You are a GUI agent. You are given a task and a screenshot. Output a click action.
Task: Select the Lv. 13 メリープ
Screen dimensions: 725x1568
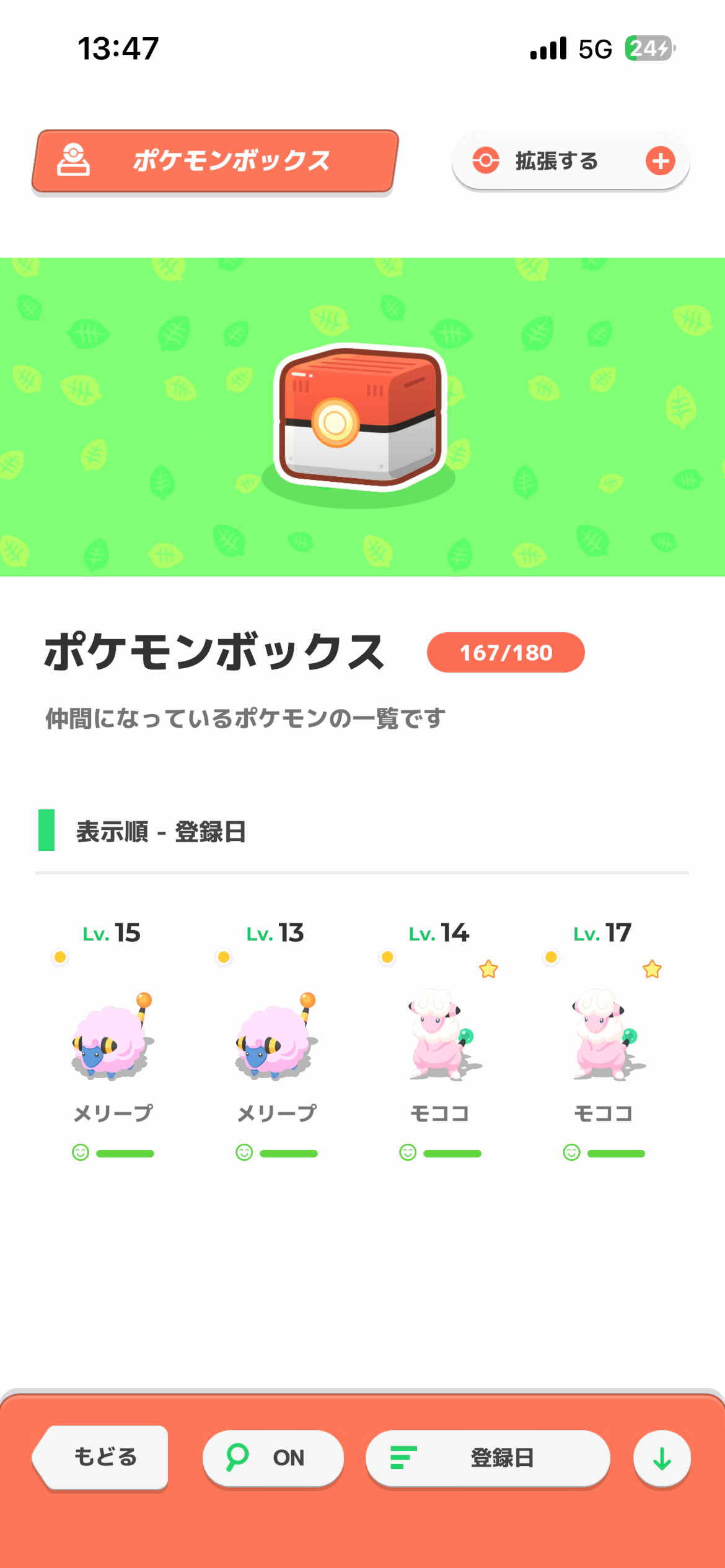(276, 1037)
